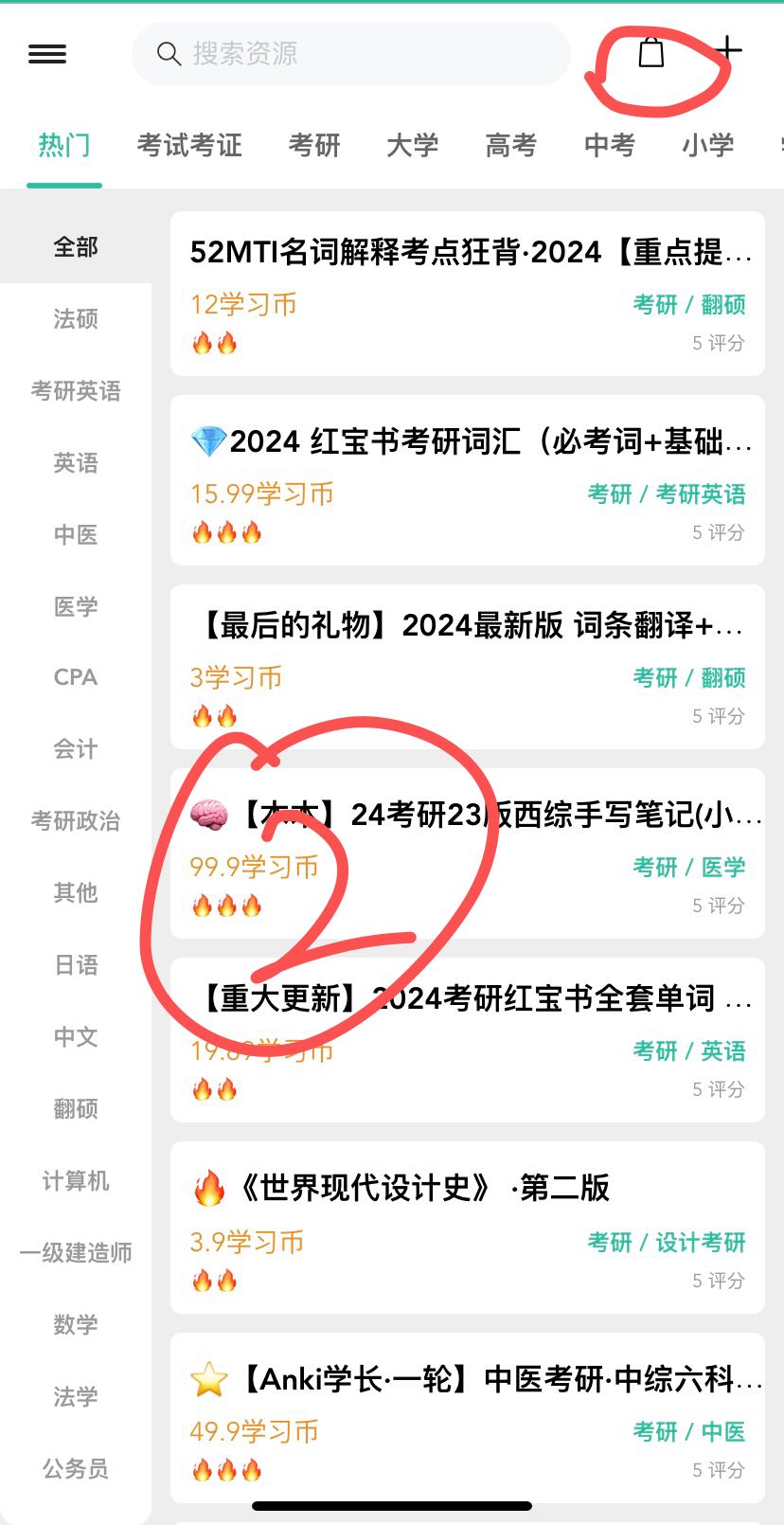The height and width of the screenshot is (1525, 784).
Task: Open the 中考 tab
Action: pyautogui.click(x=610, y=145)
